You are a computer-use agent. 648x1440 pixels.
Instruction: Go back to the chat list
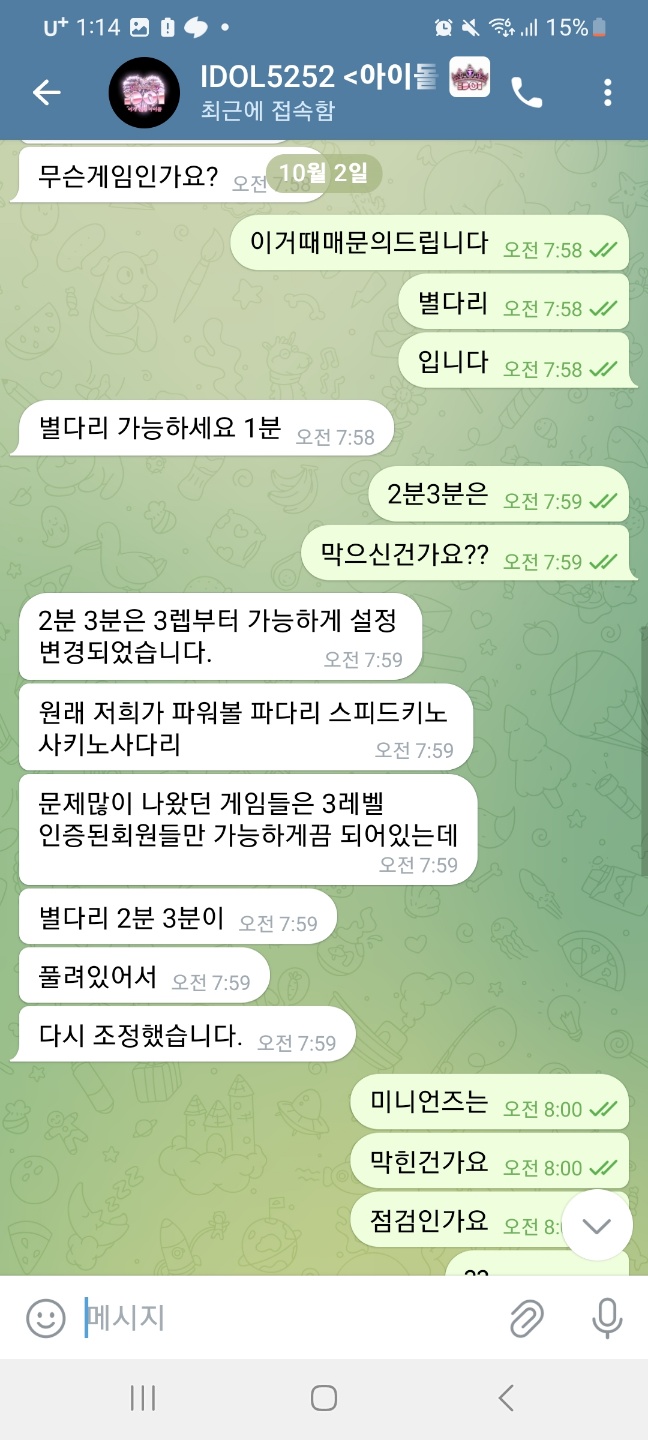tap(46, 93)
